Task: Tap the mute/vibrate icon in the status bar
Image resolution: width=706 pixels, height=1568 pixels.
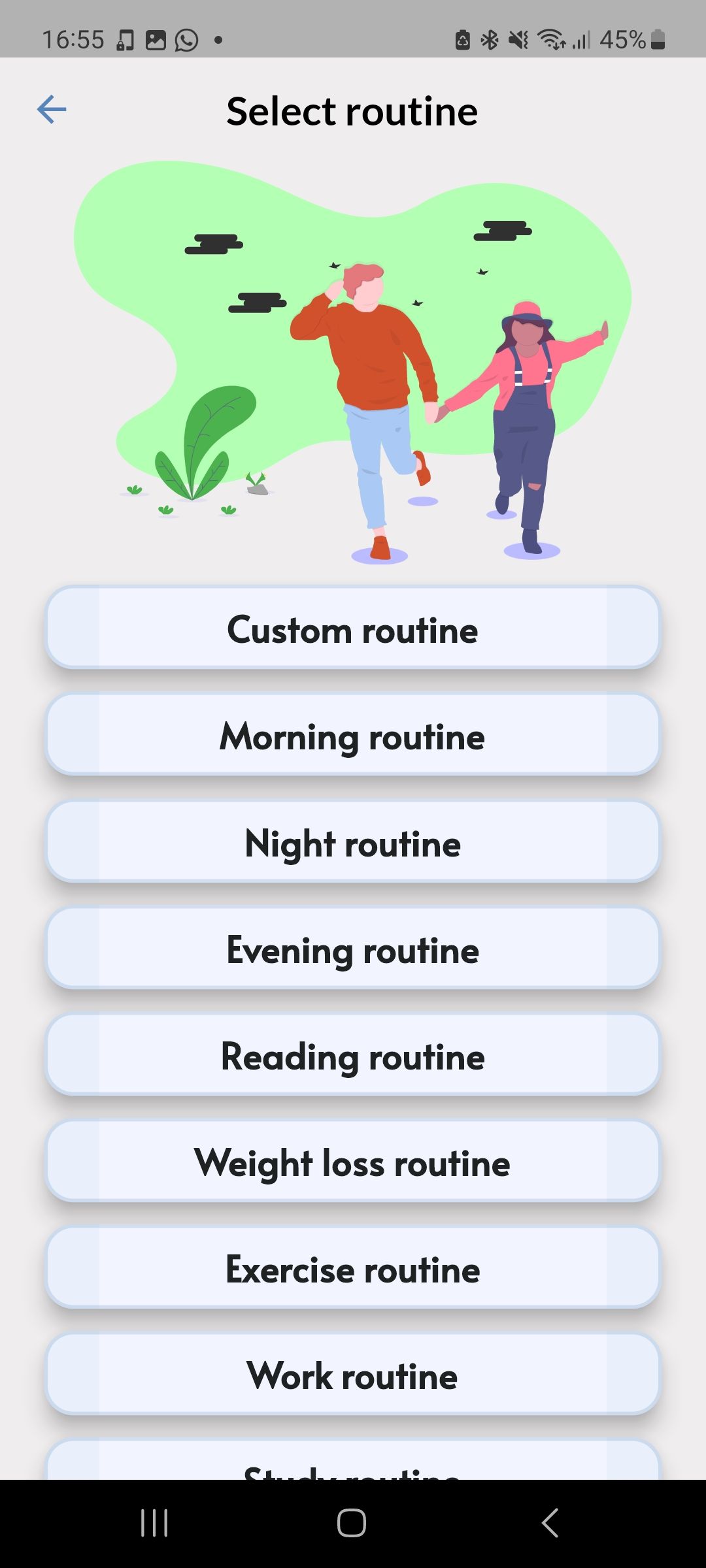Action: (x=518, y=39)
